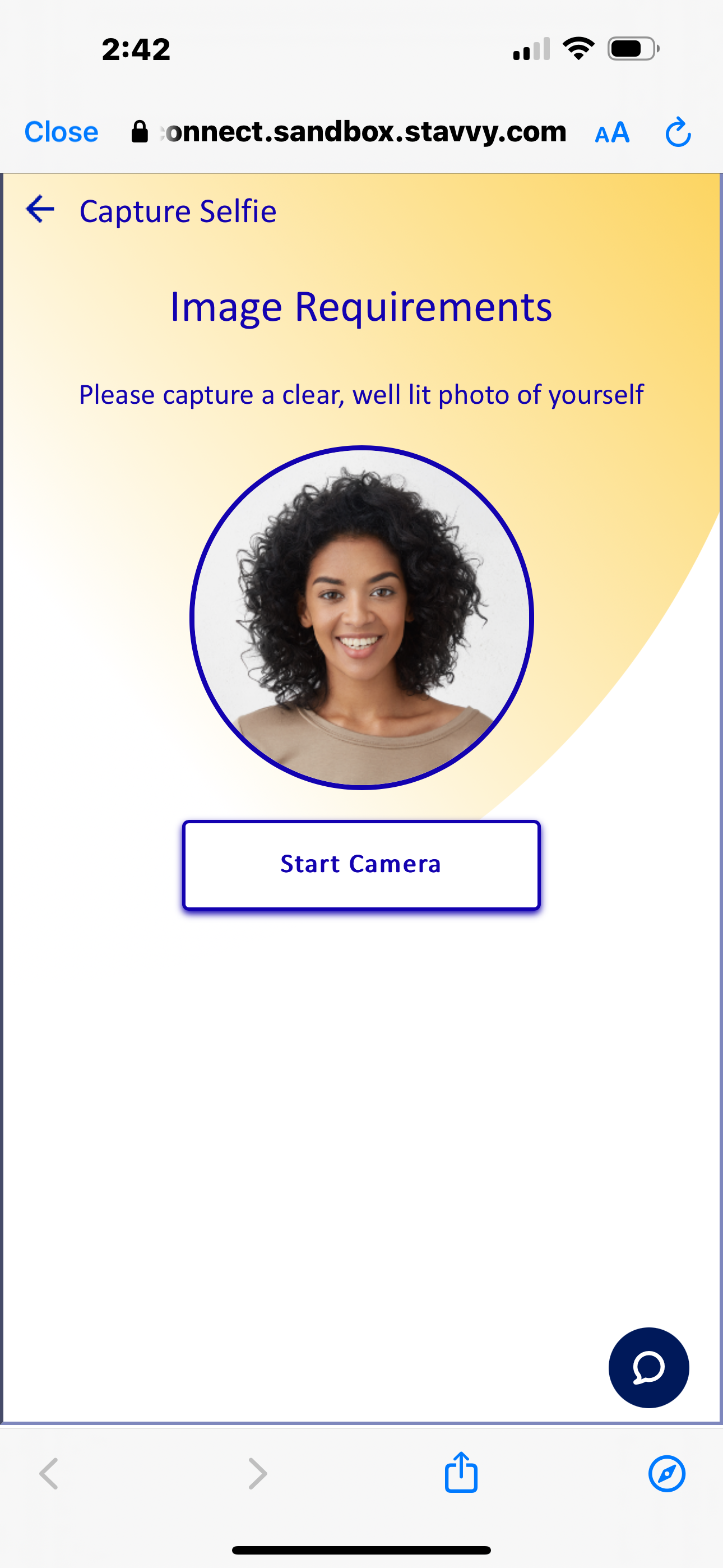This screenshot has width=723, height=1568.
Task: Open the share sheet
Action: pos(461,1473)
